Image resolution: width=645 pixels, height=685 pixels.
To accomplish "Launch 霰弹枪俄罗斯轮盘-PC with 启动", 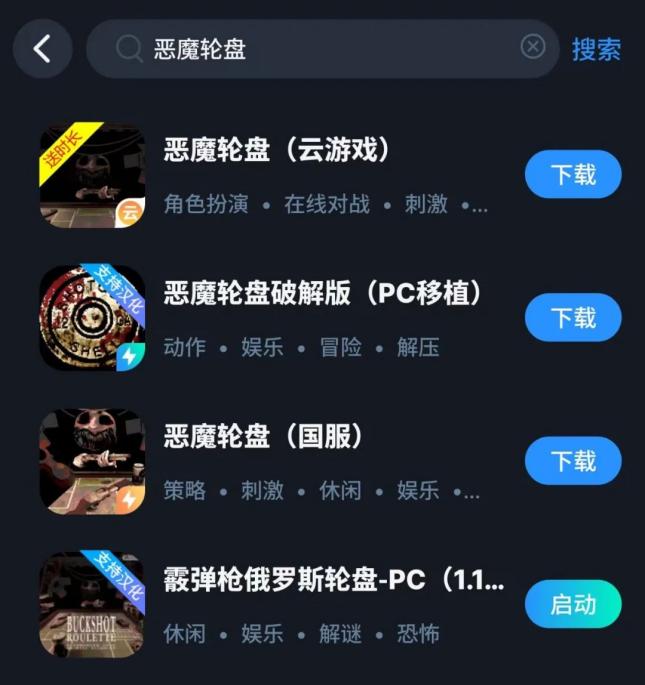I will pos(573,604).
